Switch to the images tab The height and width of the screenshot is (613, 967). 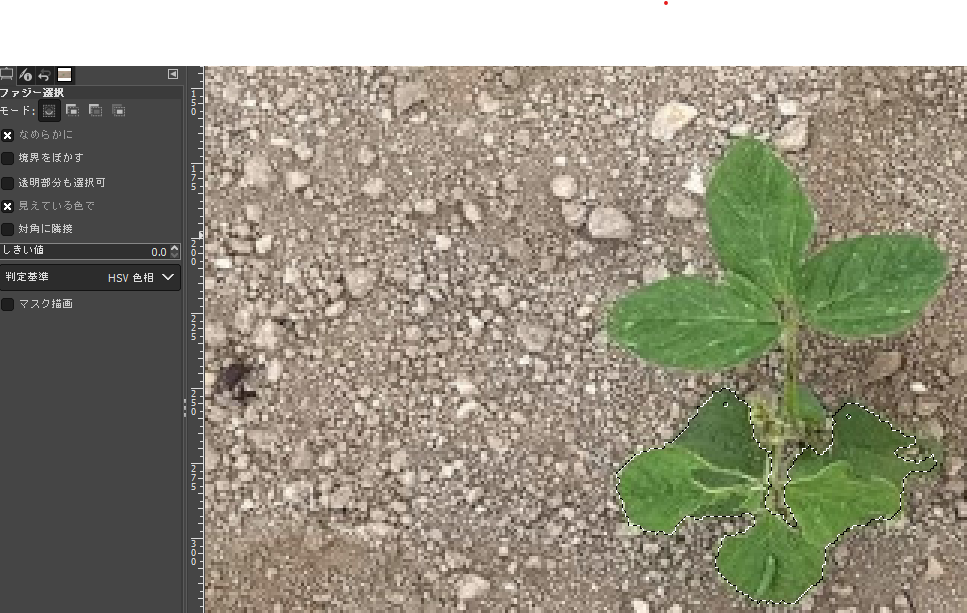coord(65,74)
